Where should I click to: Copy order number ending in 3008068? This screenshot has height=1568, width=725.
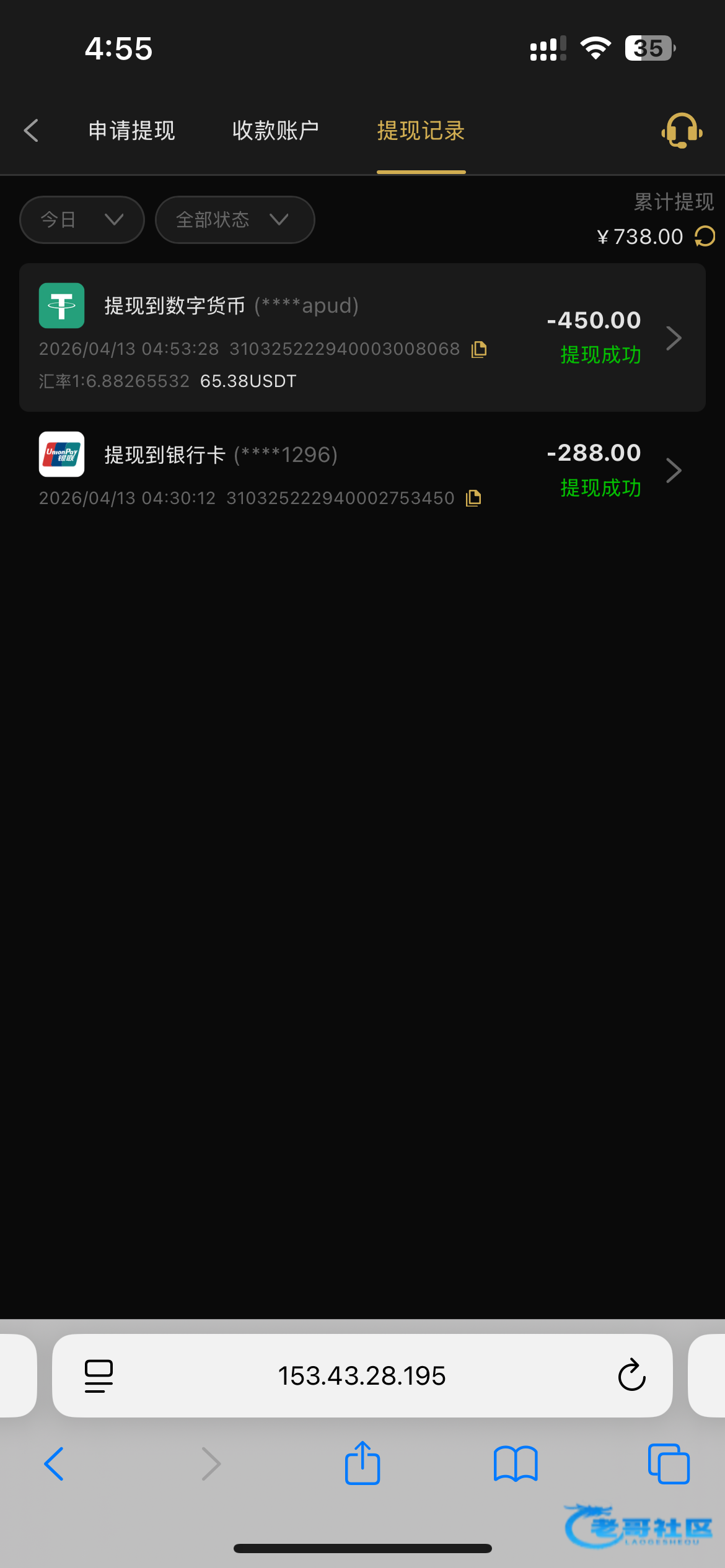479,349
